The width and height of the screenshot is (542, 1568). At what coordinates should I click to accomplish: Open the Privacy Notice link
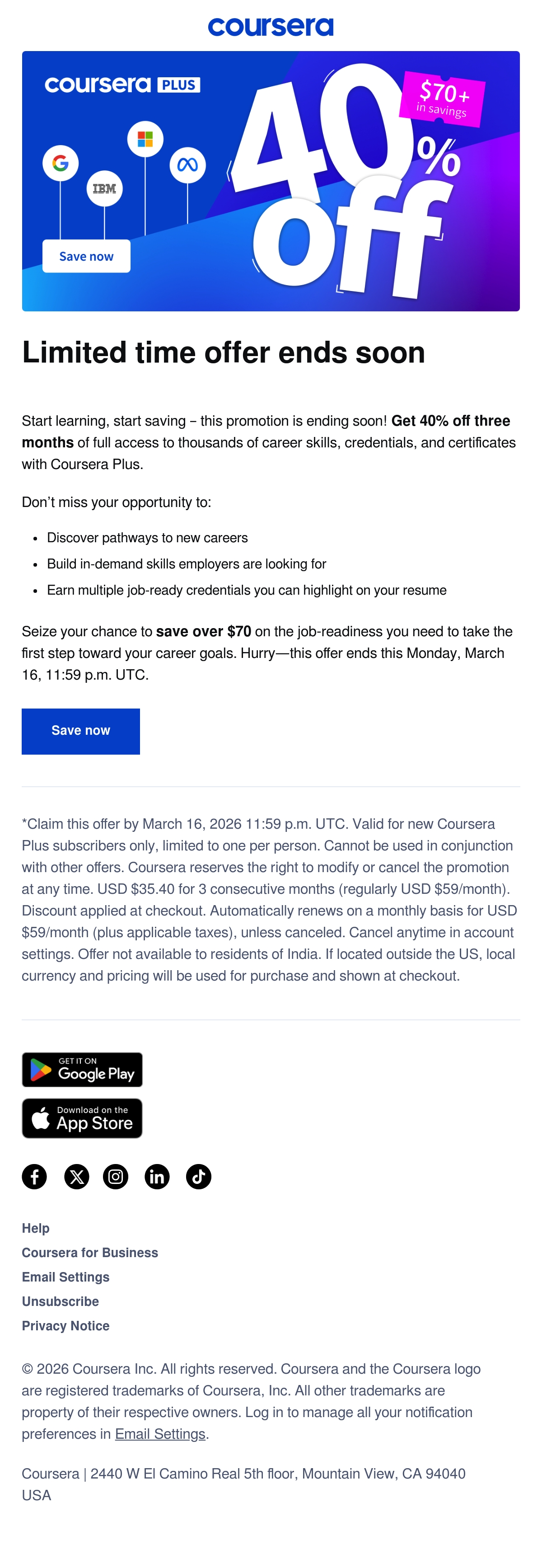65,1326
